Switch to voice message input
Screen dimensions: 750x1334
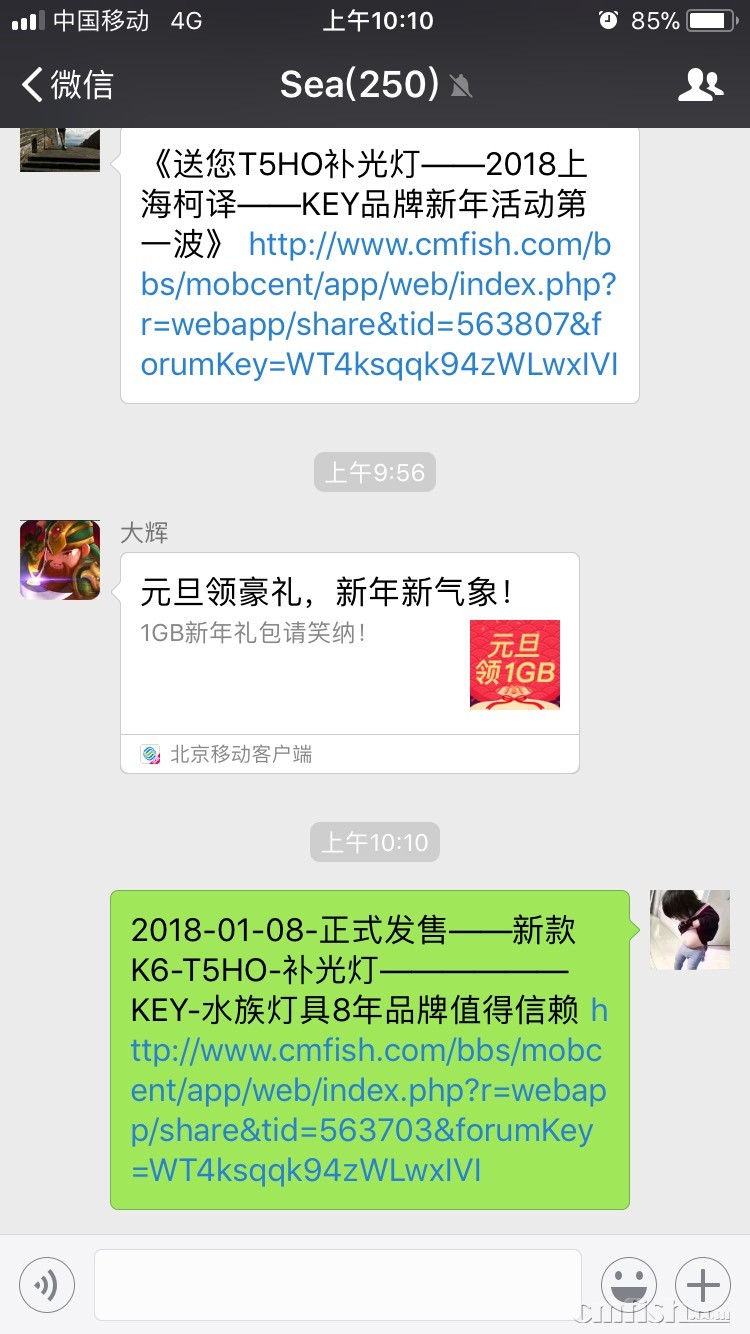pos(47,1285)
